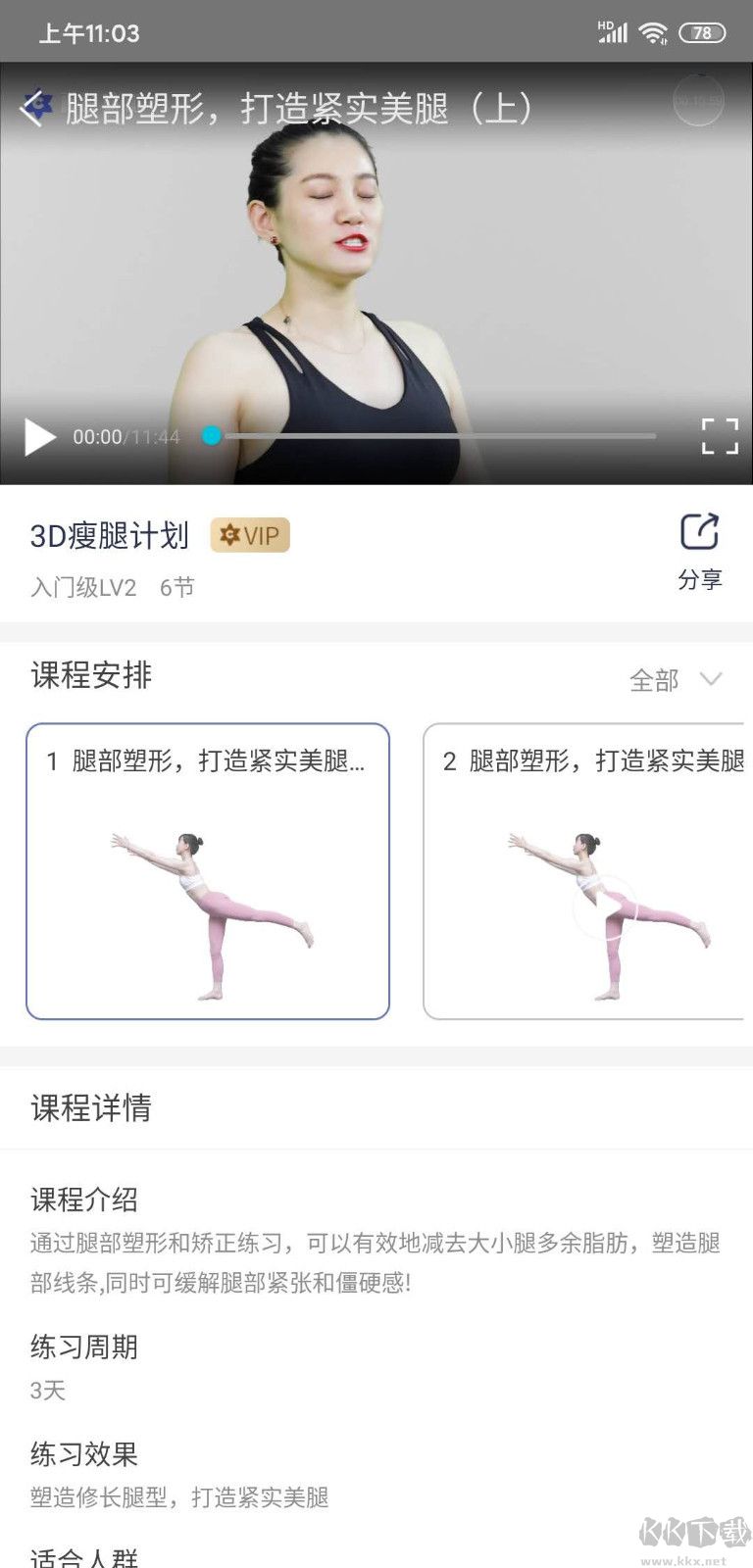Screen dimensions: 753x1568
Task: Expand the 全部 course filter dropdown
Action: click(x=655, y=678)
